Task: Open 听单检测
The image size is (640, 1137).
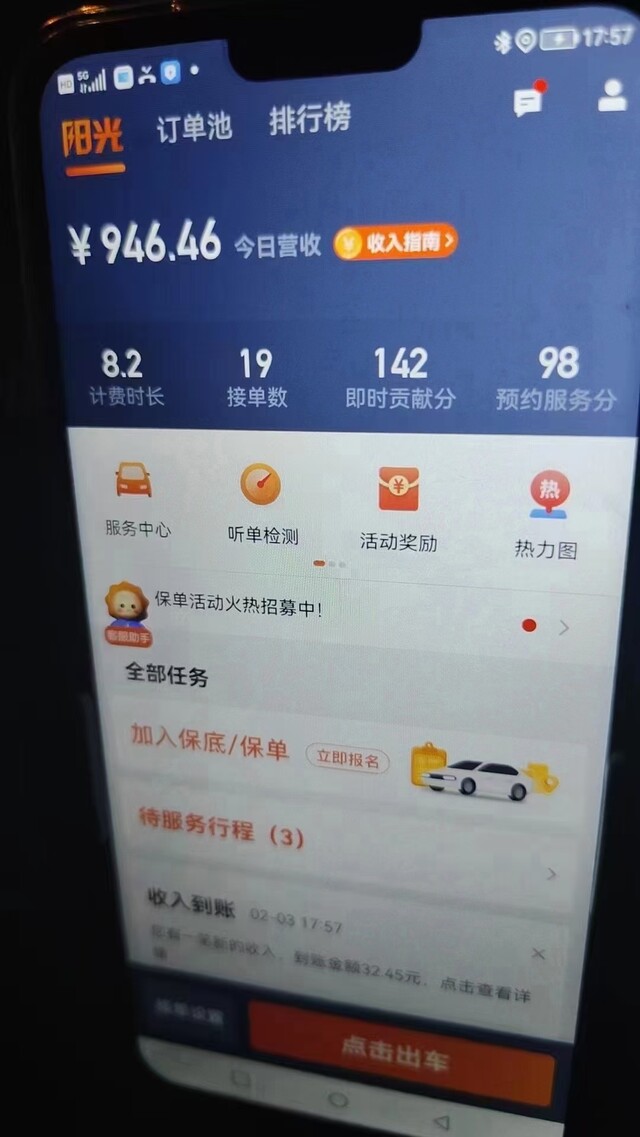Action: 262,505
